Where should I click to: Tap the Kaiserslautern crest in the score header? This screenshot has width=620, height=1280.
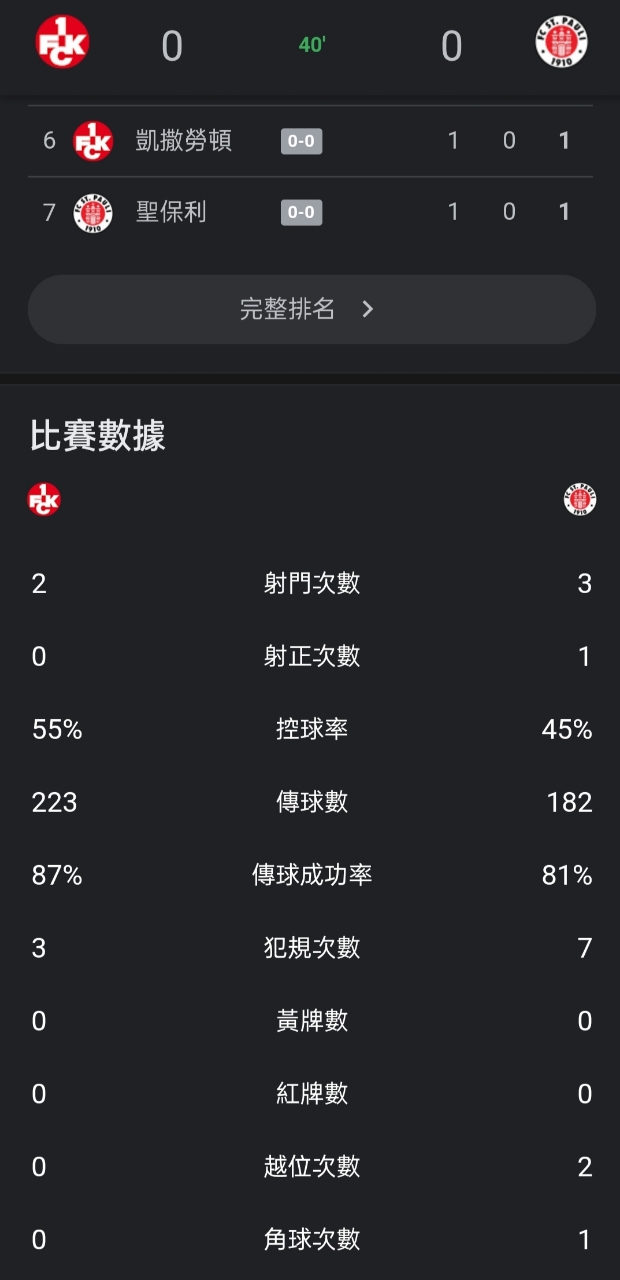62,43
